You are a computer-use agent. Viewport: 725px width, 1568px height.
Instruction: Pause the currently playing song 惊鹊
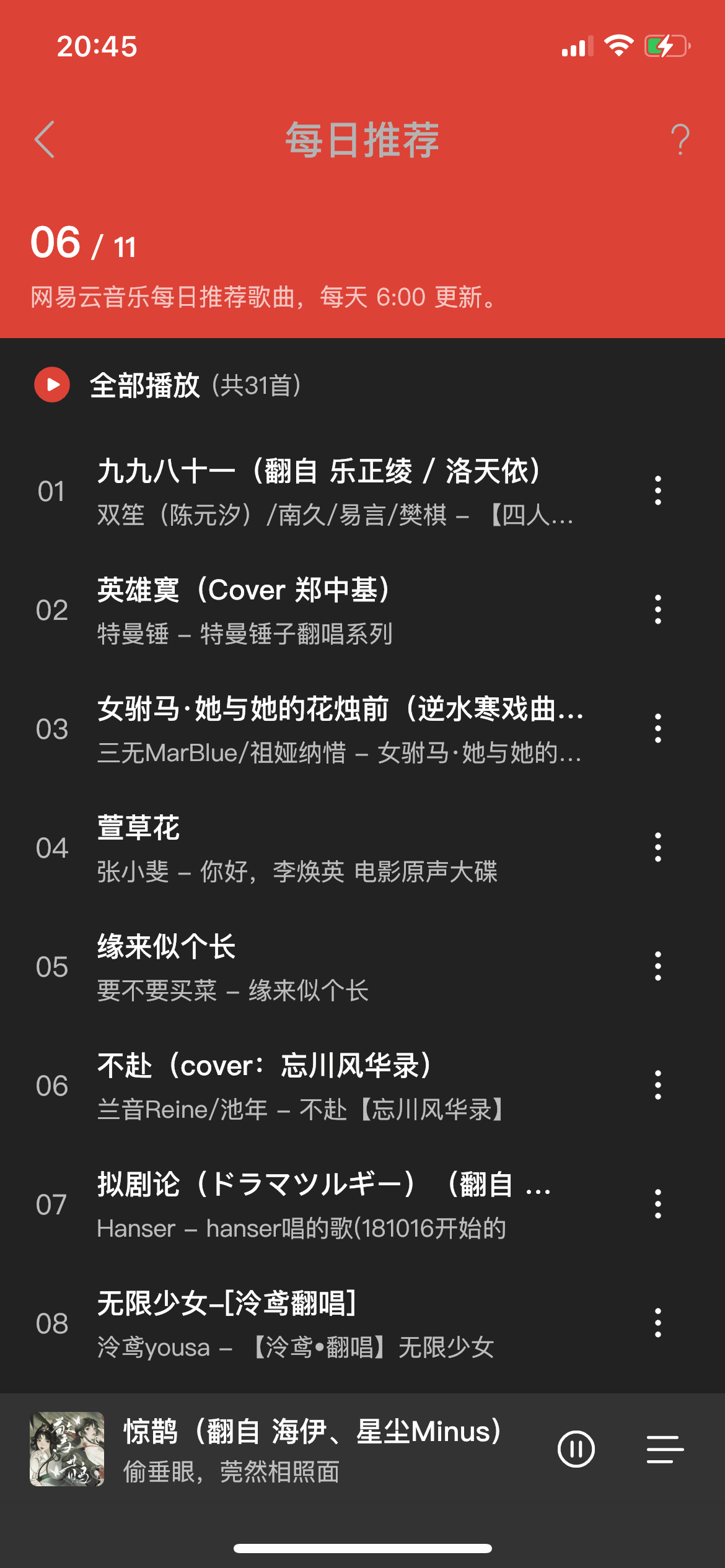(x=576, y=1449)
